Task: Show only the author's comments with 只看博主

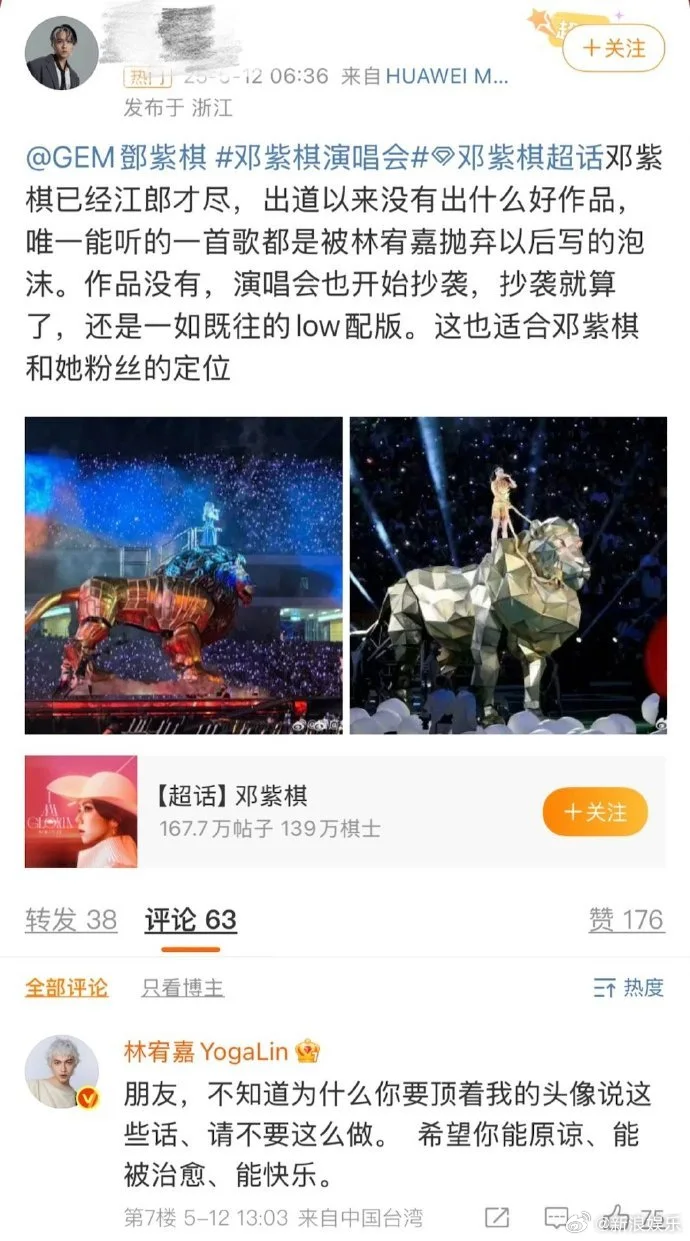Action: pyautogui.click(x=182, y=988)
